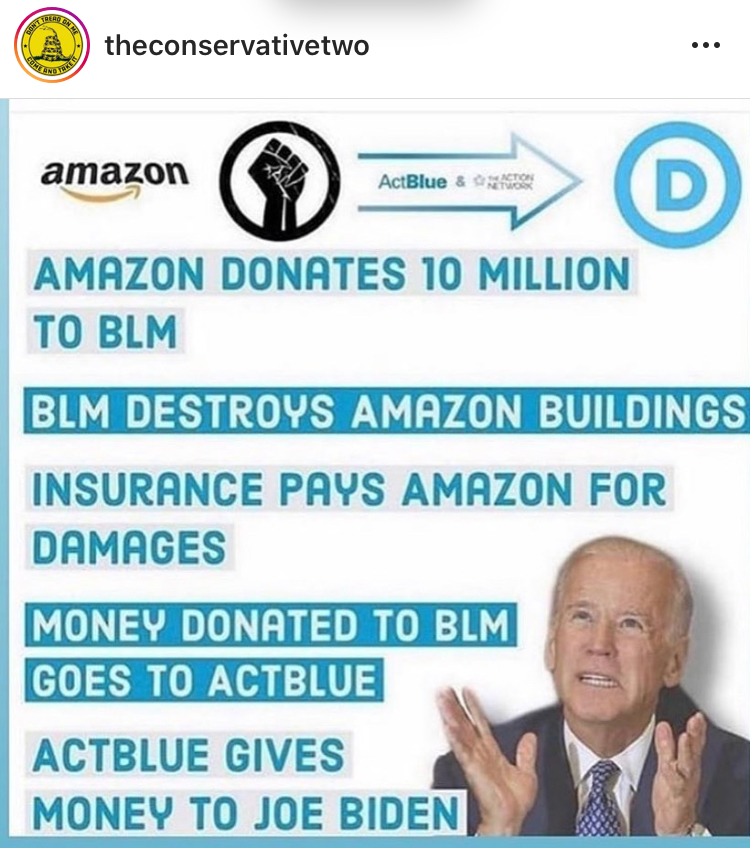This screenshot has height=848, width=750.
Task: Open theconservativetwo profile picture
Action: pos(49,45)
